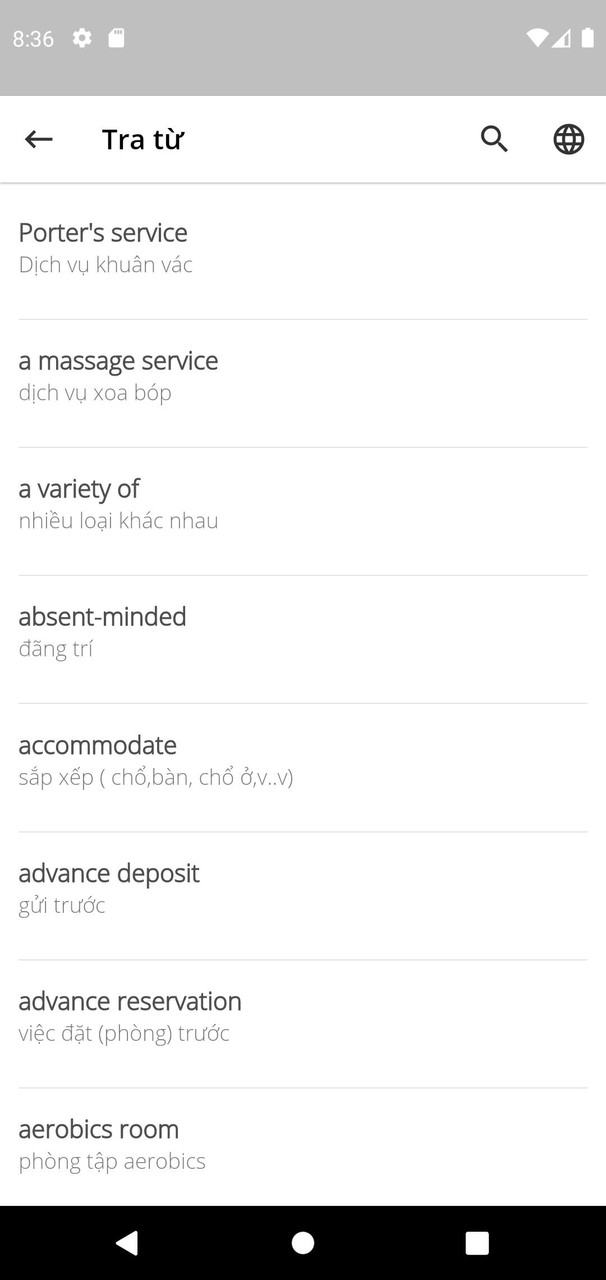Open the "accommodate" entry
This screenshot has width=606, height=1280.
click(x=302, y=760)
